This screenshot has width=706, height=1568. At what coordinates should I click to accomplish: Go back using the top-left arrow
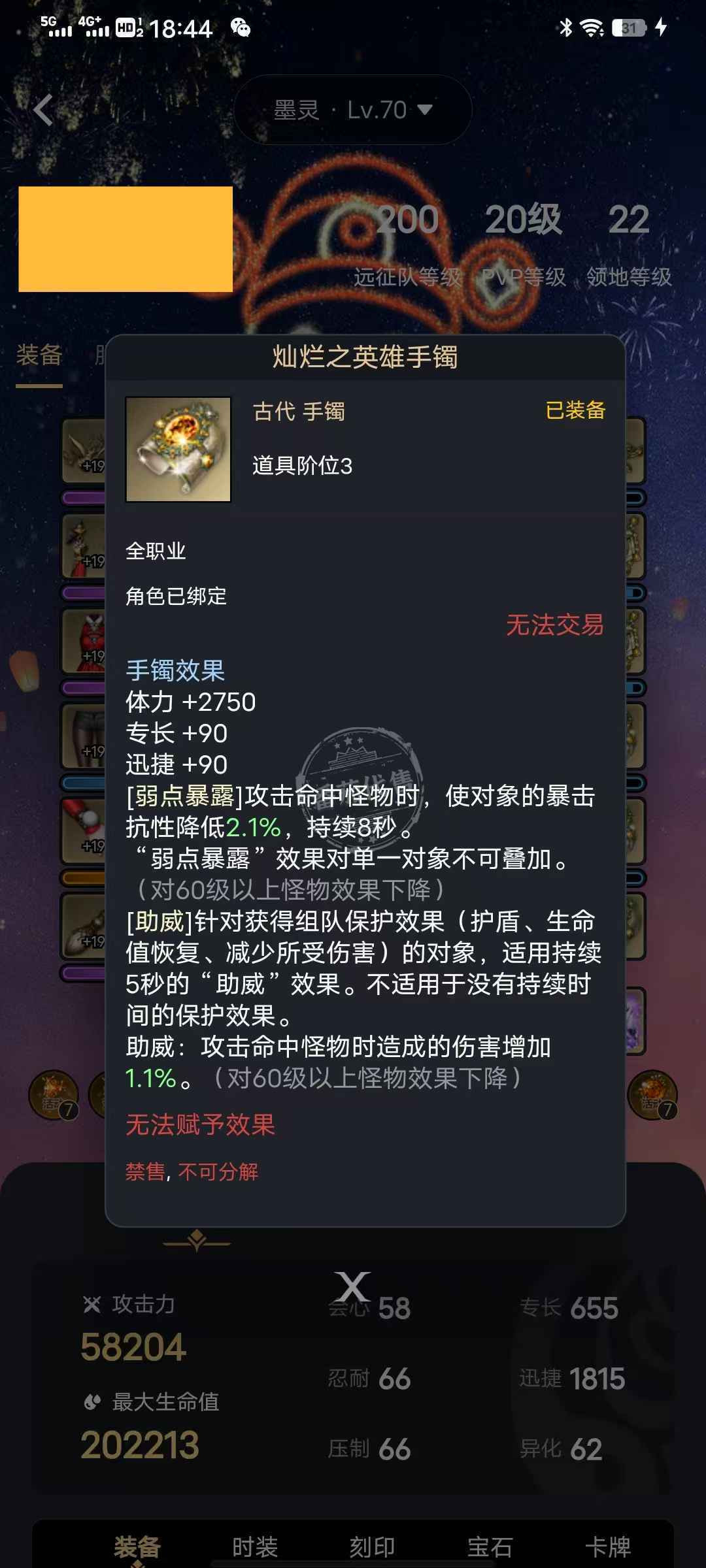pos(43,110)
